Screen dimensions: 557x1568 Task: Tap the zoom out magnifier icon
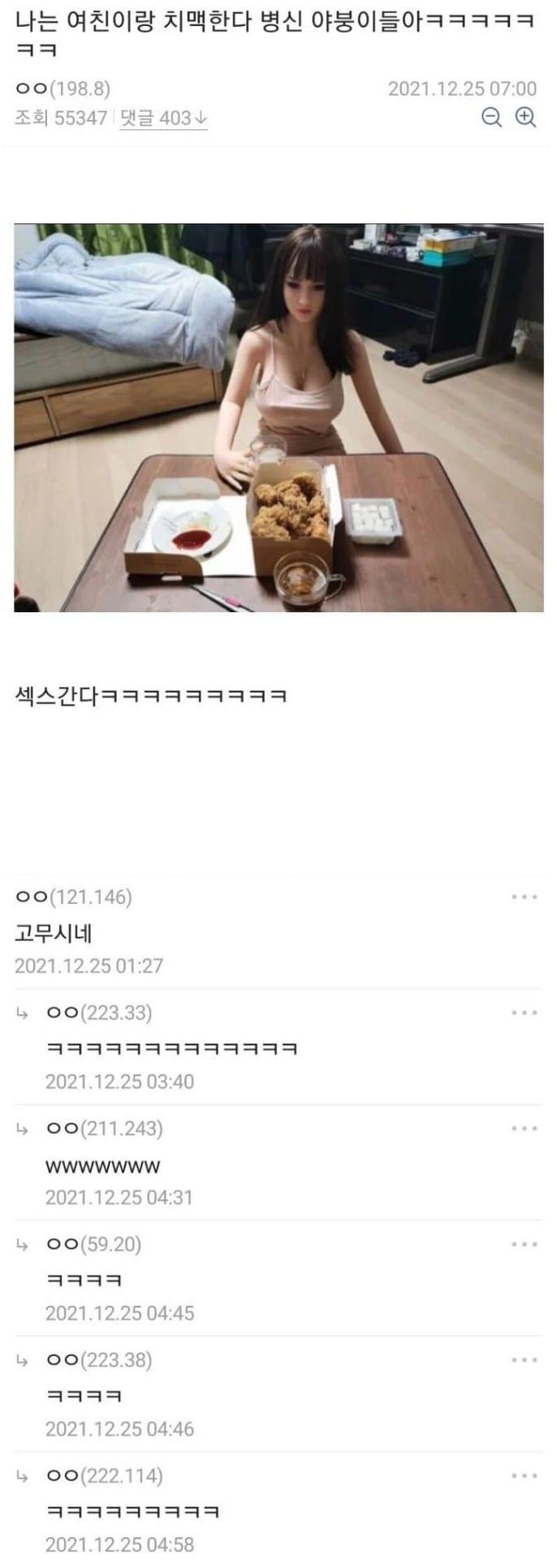491,118
